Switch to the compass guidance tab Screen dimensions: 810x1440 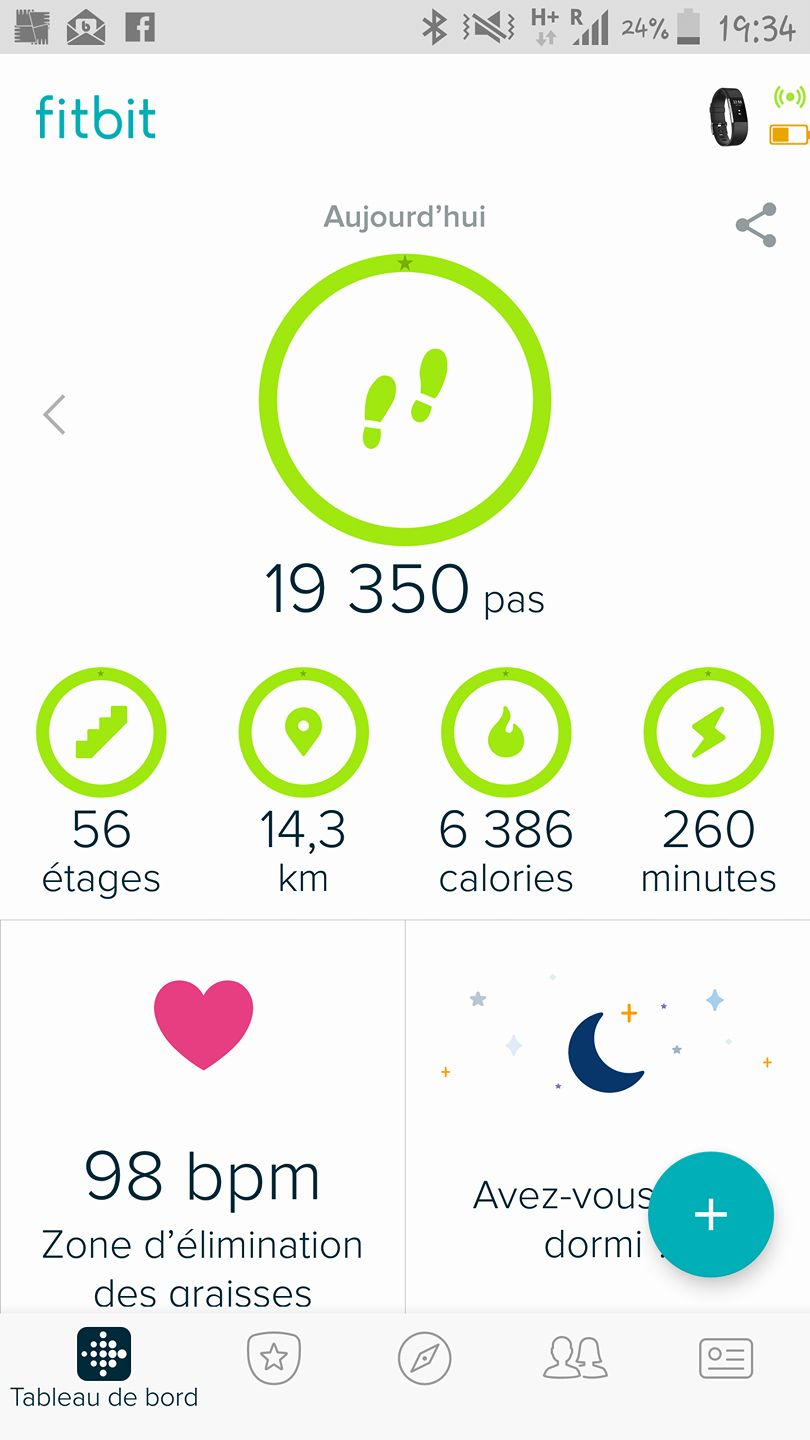[424, 1359]
